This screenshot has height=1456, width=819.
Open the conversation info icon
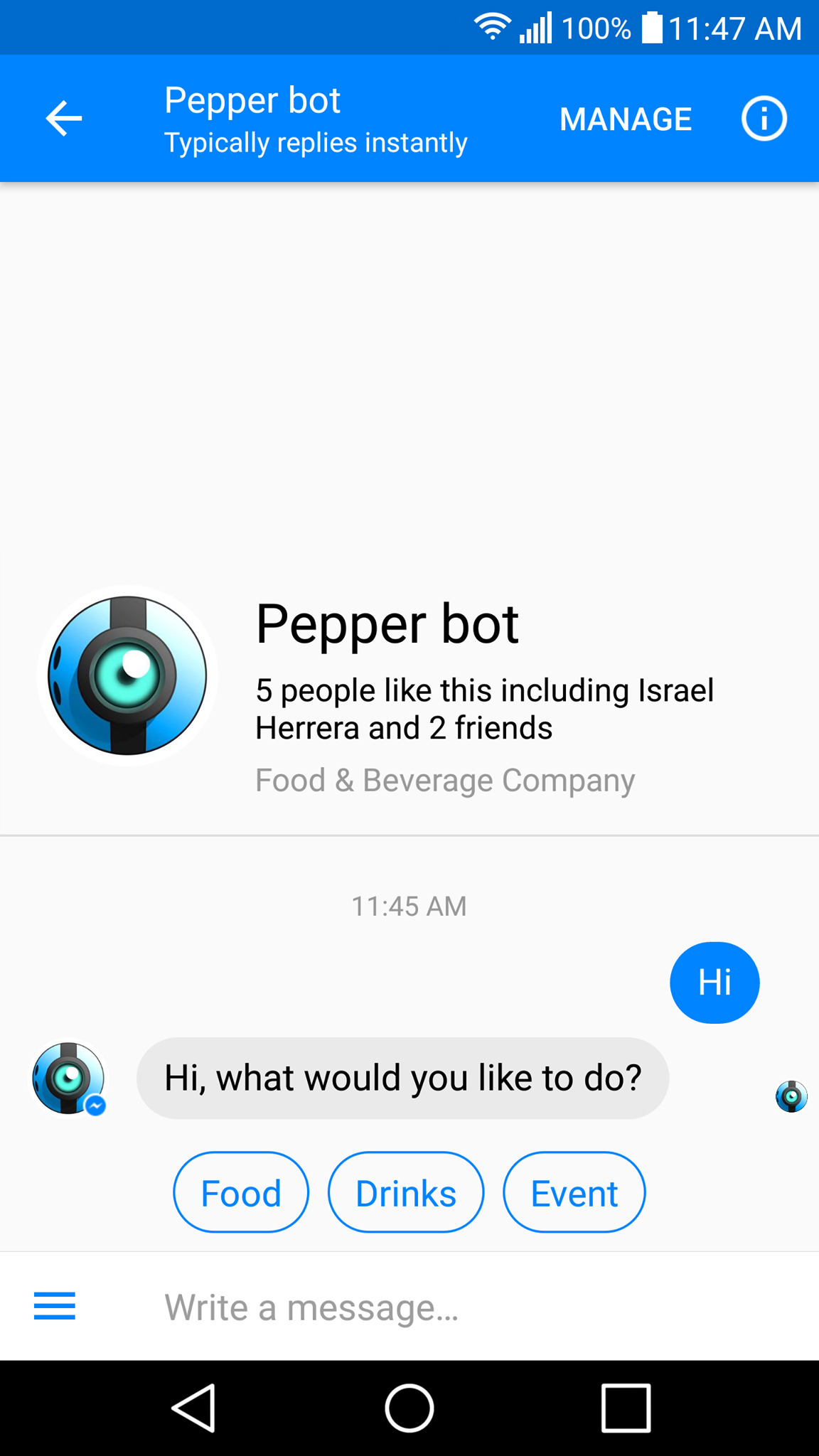pos(764,118)
